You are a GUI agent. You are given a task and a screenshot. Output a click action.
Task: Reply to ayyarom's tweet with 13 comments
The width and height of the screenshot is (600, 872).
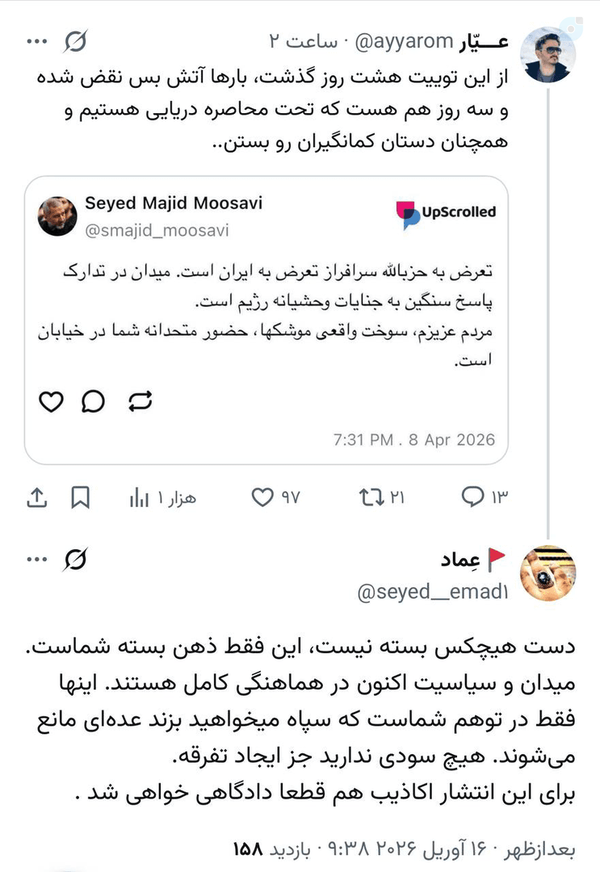pyautogui.click(x=484, y=497)
